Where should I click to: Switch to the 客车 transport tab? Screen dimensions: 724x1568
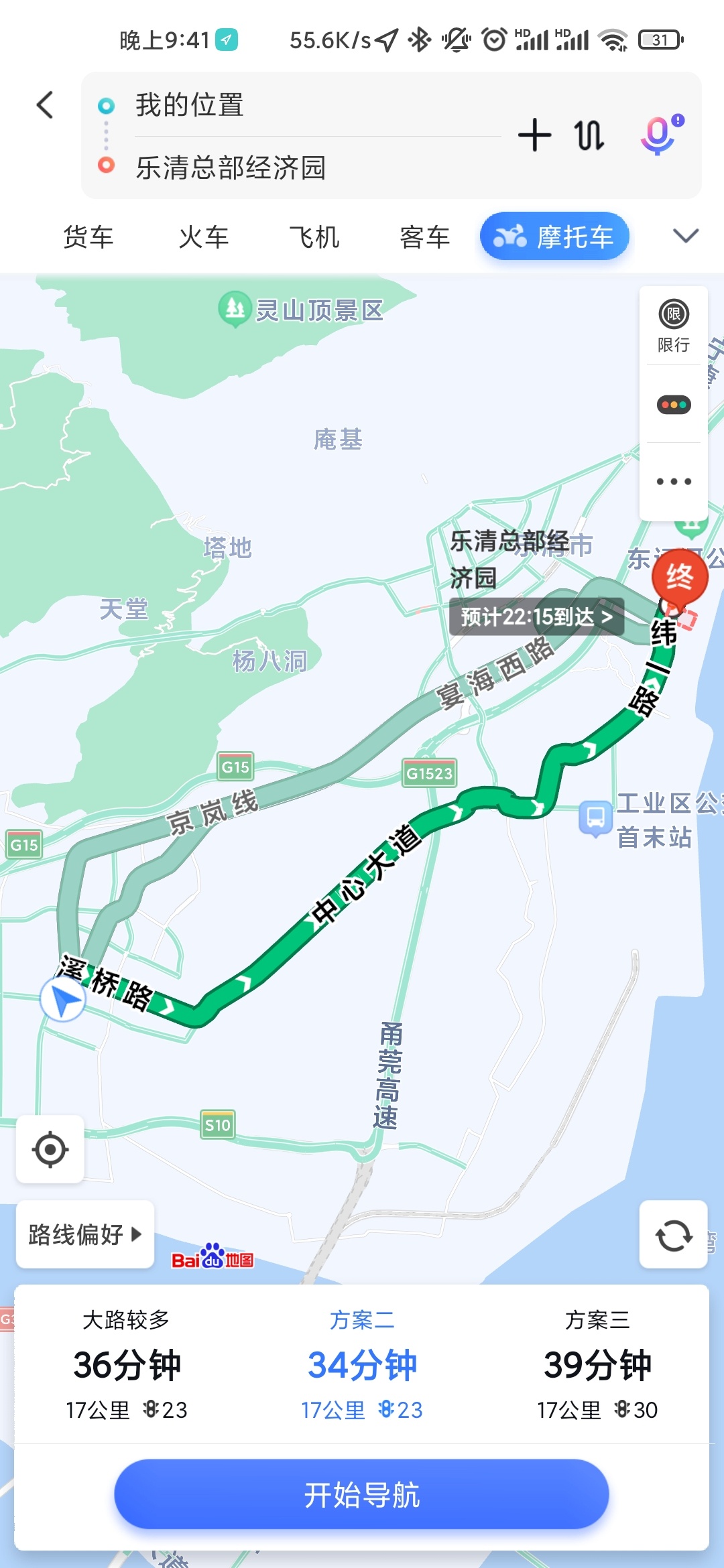(x=425, y=237)
